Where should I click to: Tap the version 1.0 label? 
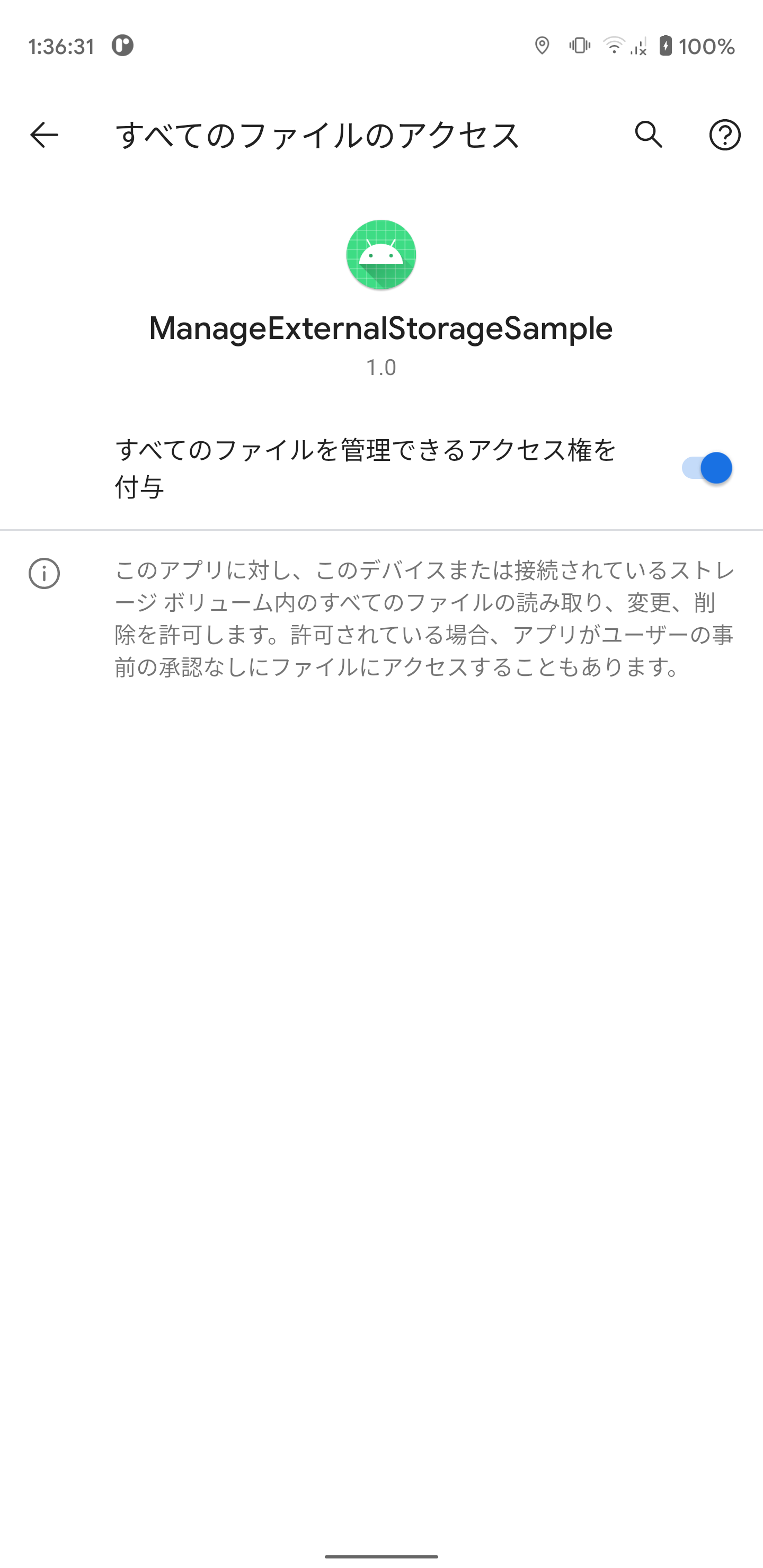381,367
